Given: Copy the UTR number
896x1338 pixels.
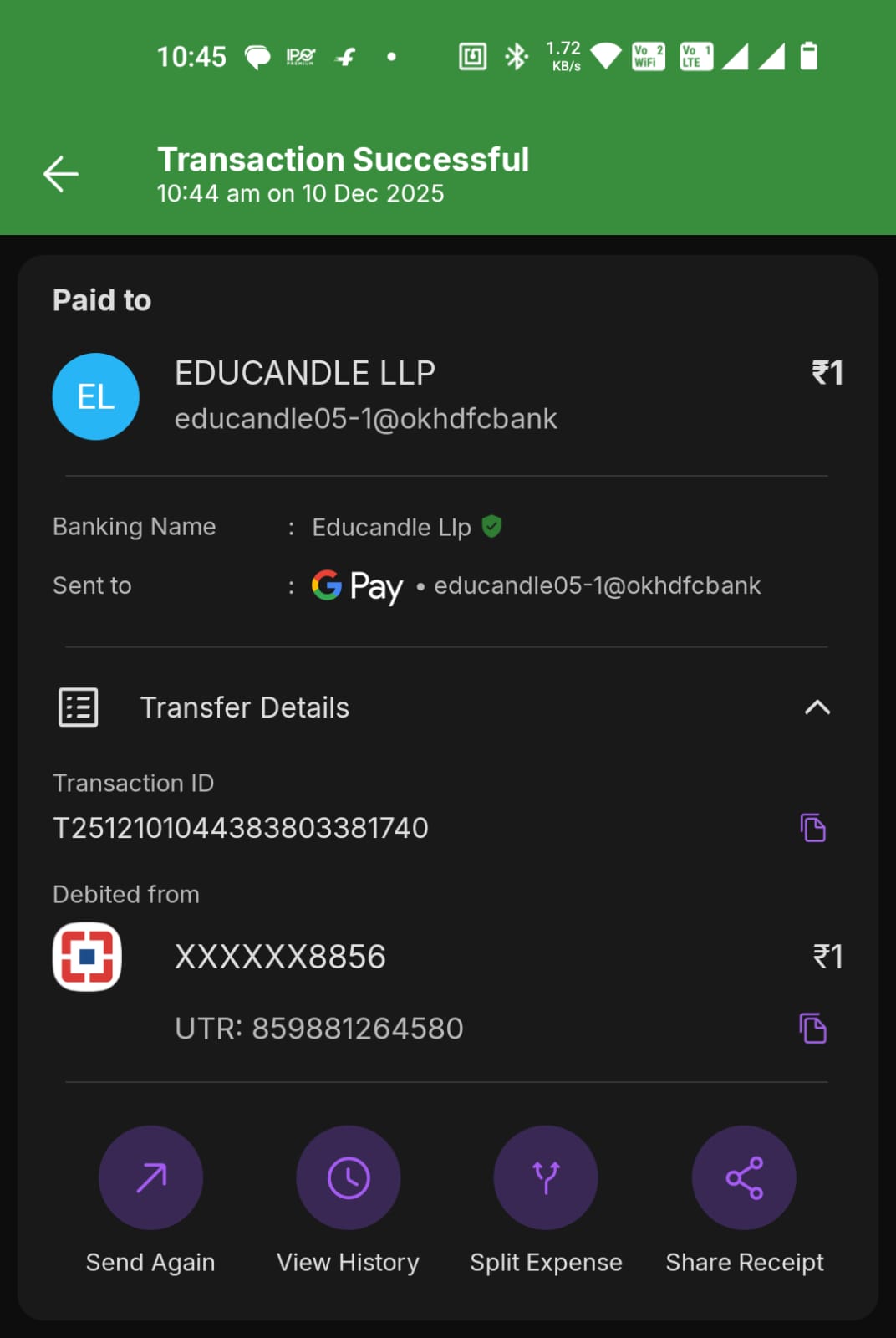Looking at the screenshot, I should (x=812, y=1029).
